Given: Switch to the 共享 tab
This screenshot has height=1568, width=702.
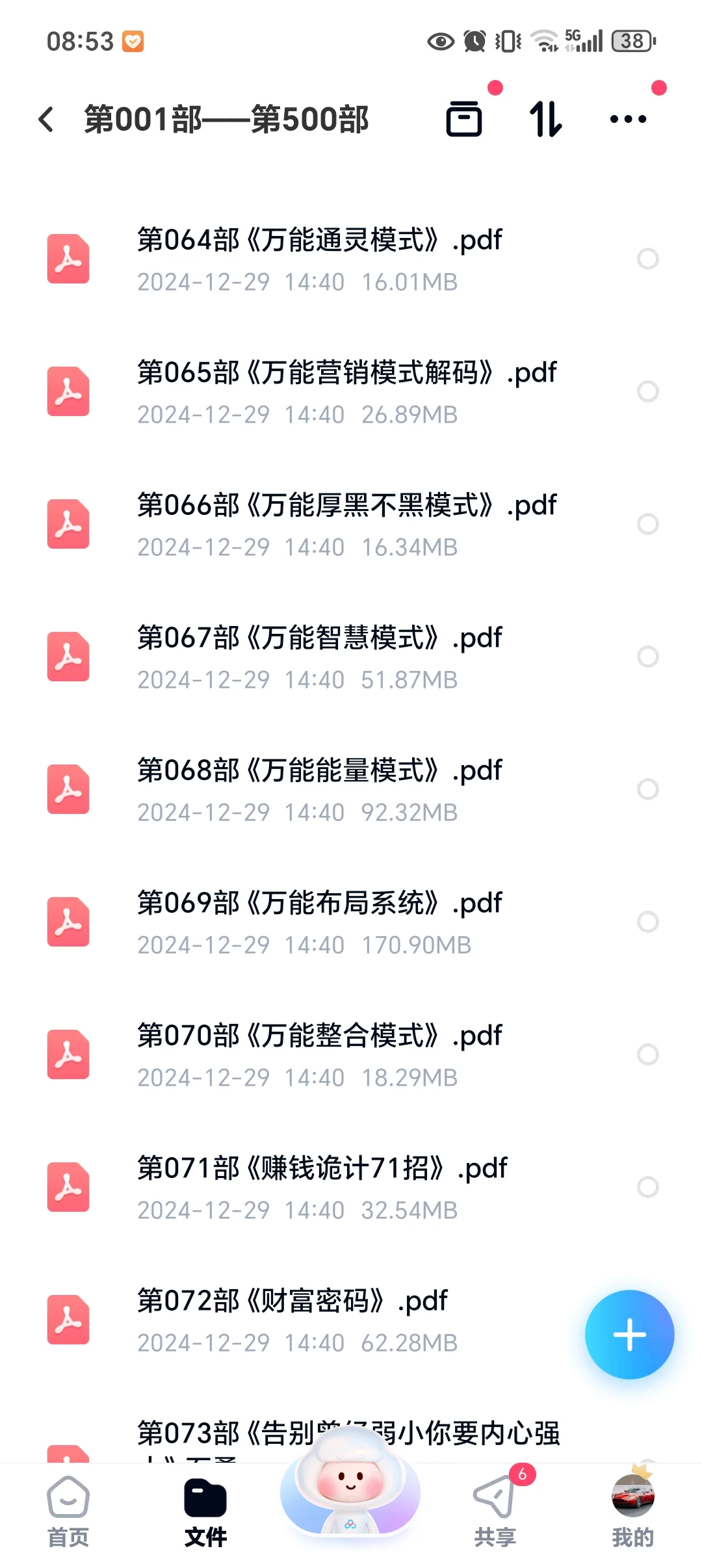Looking at the screenshot, I should [495, 1512].
